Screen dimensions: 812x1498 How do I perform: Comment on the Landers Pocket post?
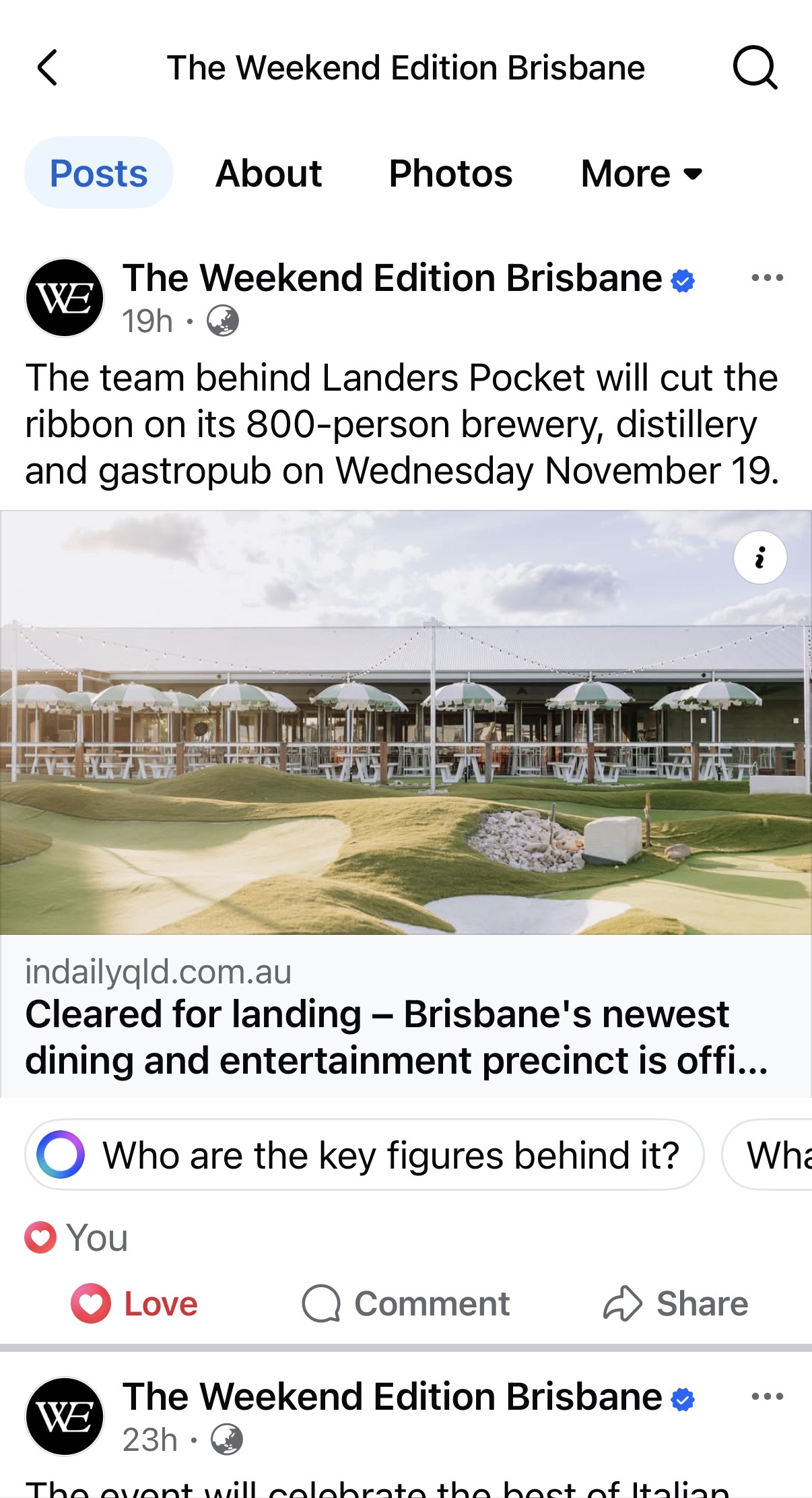coord(406,1303)
